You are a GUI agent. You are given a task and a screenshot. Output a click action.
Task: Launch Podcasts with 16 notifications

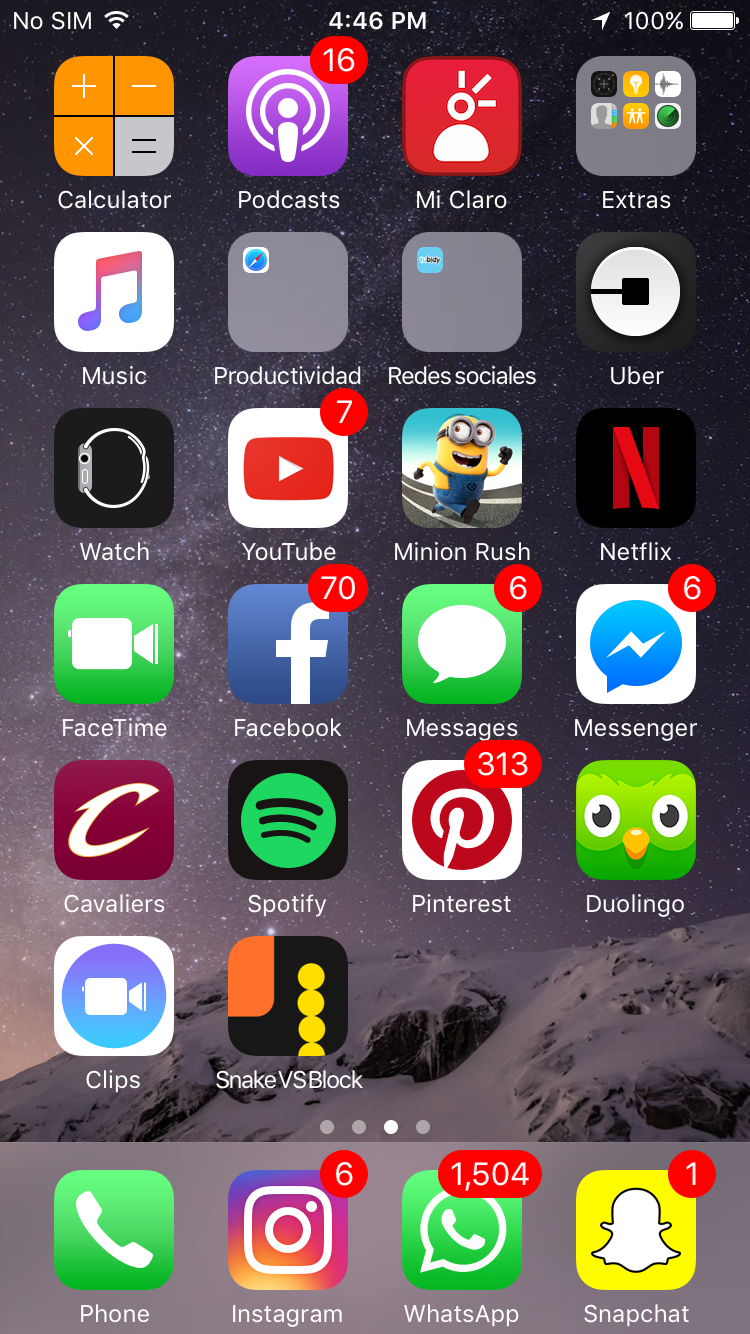click(288, 116)
